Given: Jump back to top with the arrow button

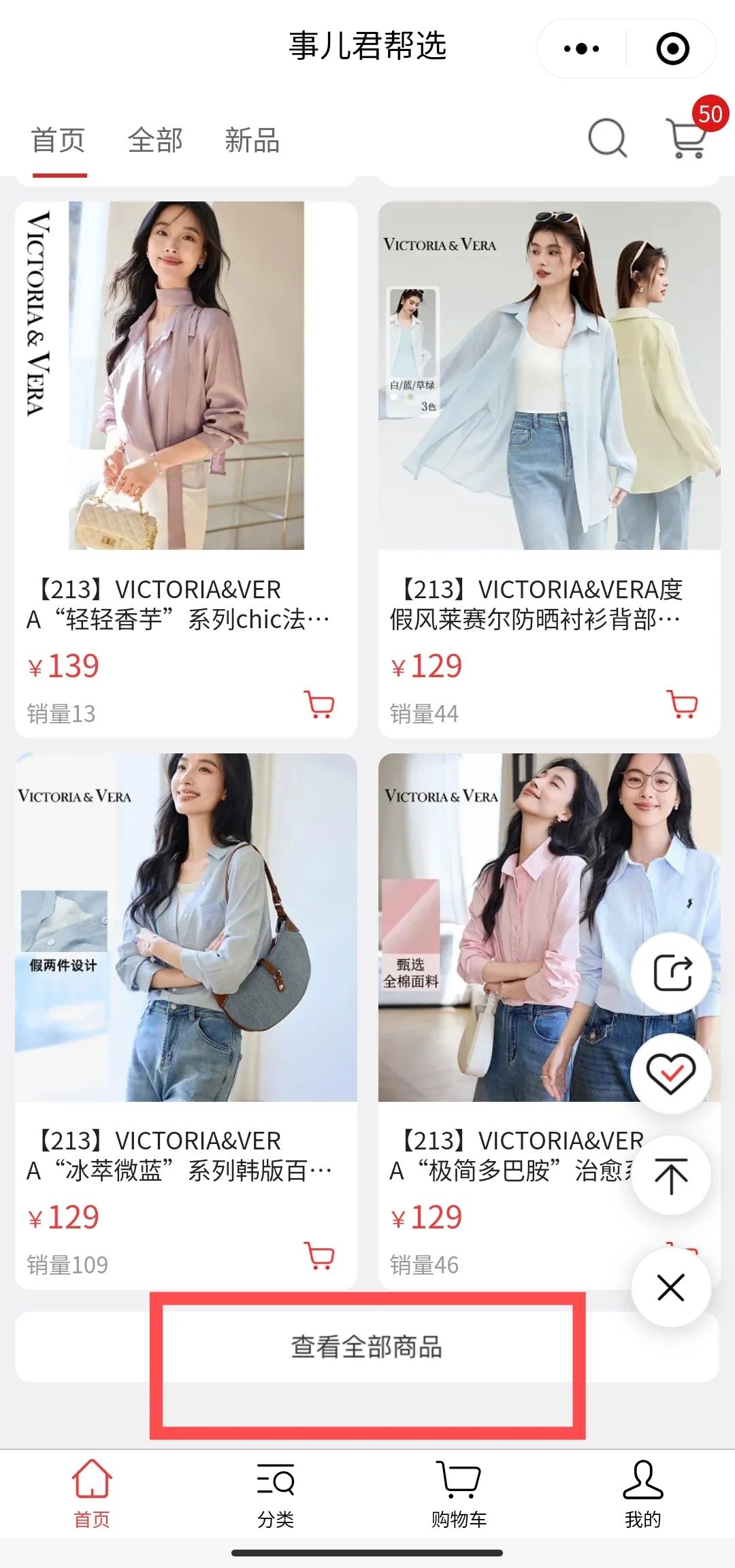Looking at the screenshot, I should coord(672,1175).
